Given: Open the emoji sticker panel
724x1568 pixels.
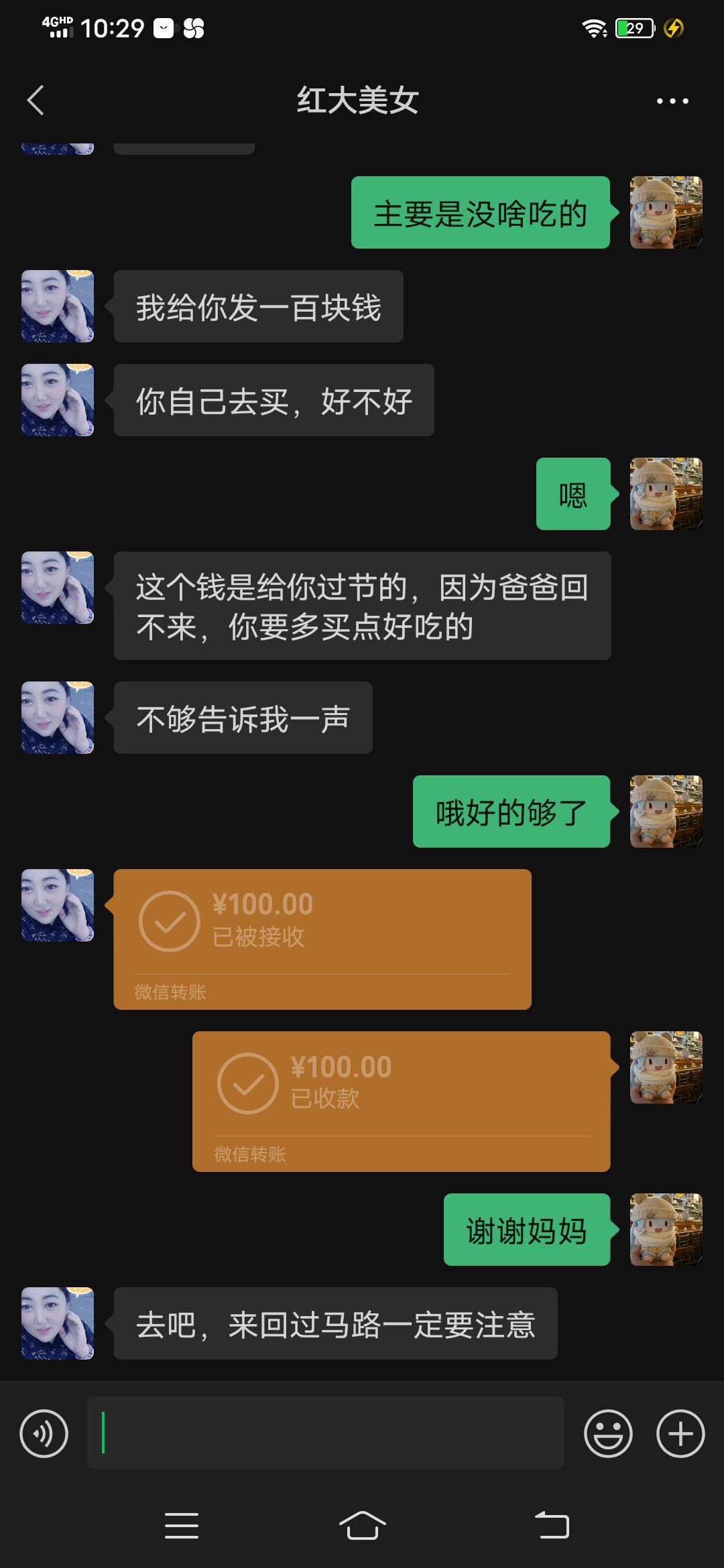Looking at the screenshot, I should (x=608, y=1433).
